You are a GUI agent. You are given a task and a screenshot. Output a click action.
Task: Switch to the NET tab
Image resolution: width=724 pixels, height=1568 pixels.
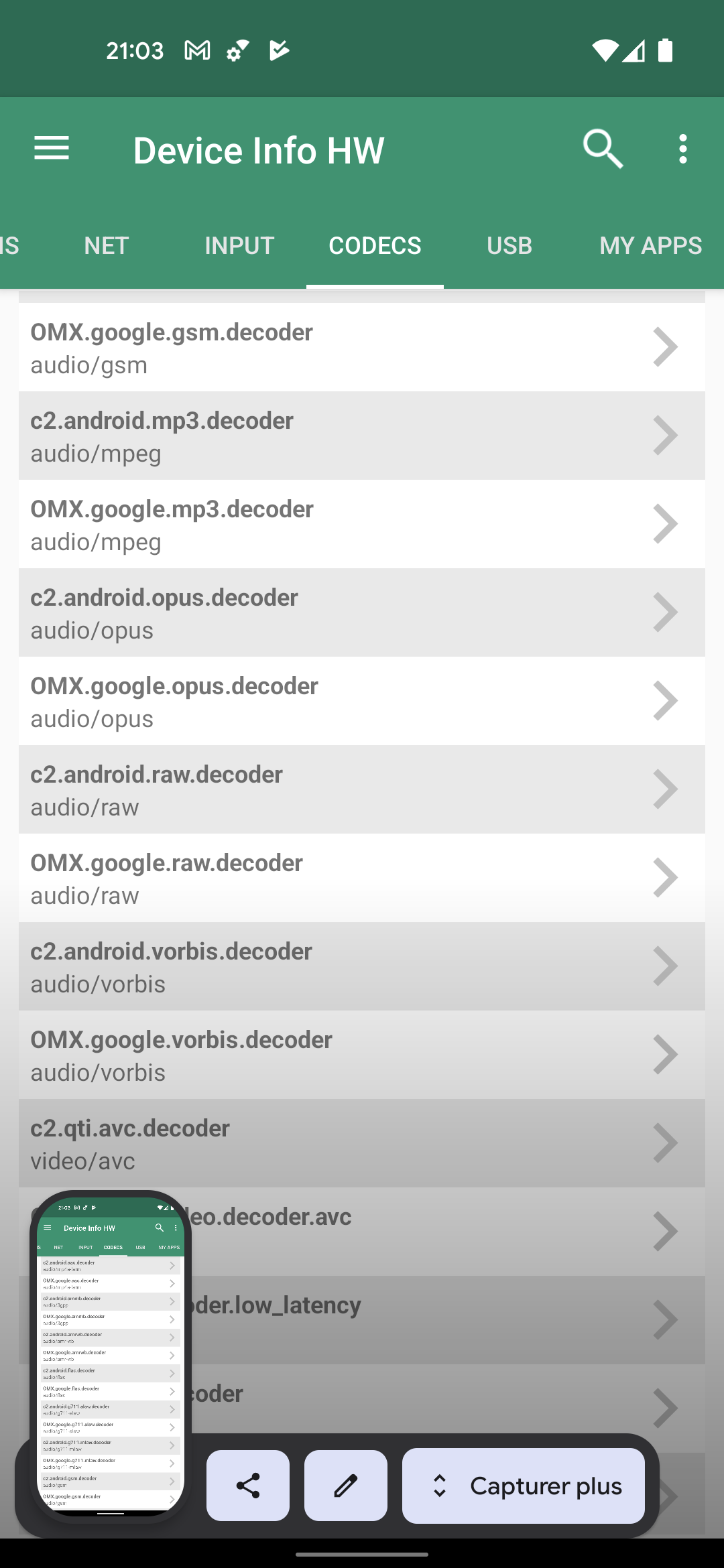pos(106,246)
